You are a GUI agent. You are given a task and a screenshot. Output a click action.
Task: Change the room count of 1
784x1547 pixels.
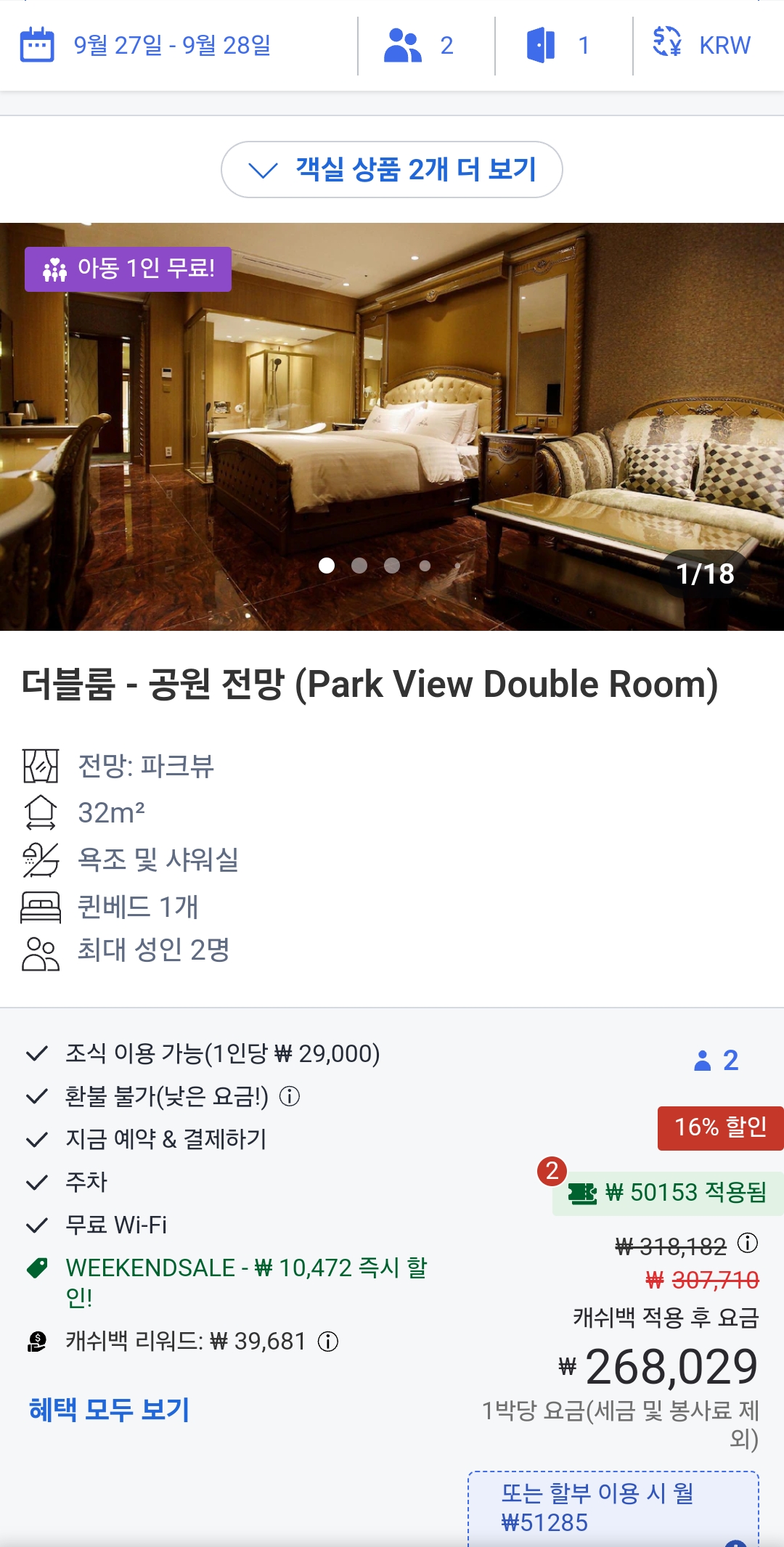click(x=558, y=45)
